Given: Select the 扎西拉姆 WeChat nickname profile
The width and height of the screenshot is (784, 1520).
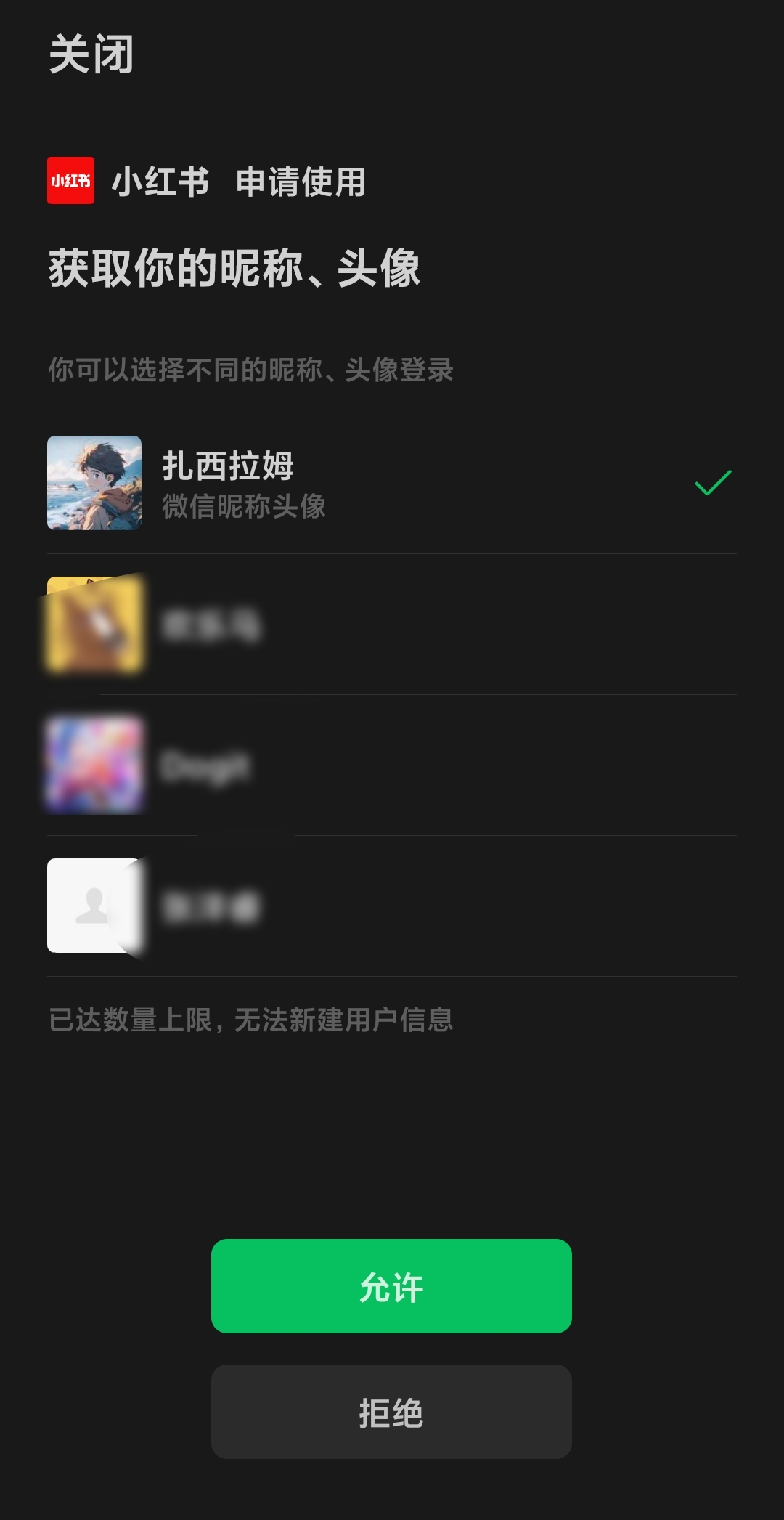Looking at the screenshot, I should [x=392, y=483].
